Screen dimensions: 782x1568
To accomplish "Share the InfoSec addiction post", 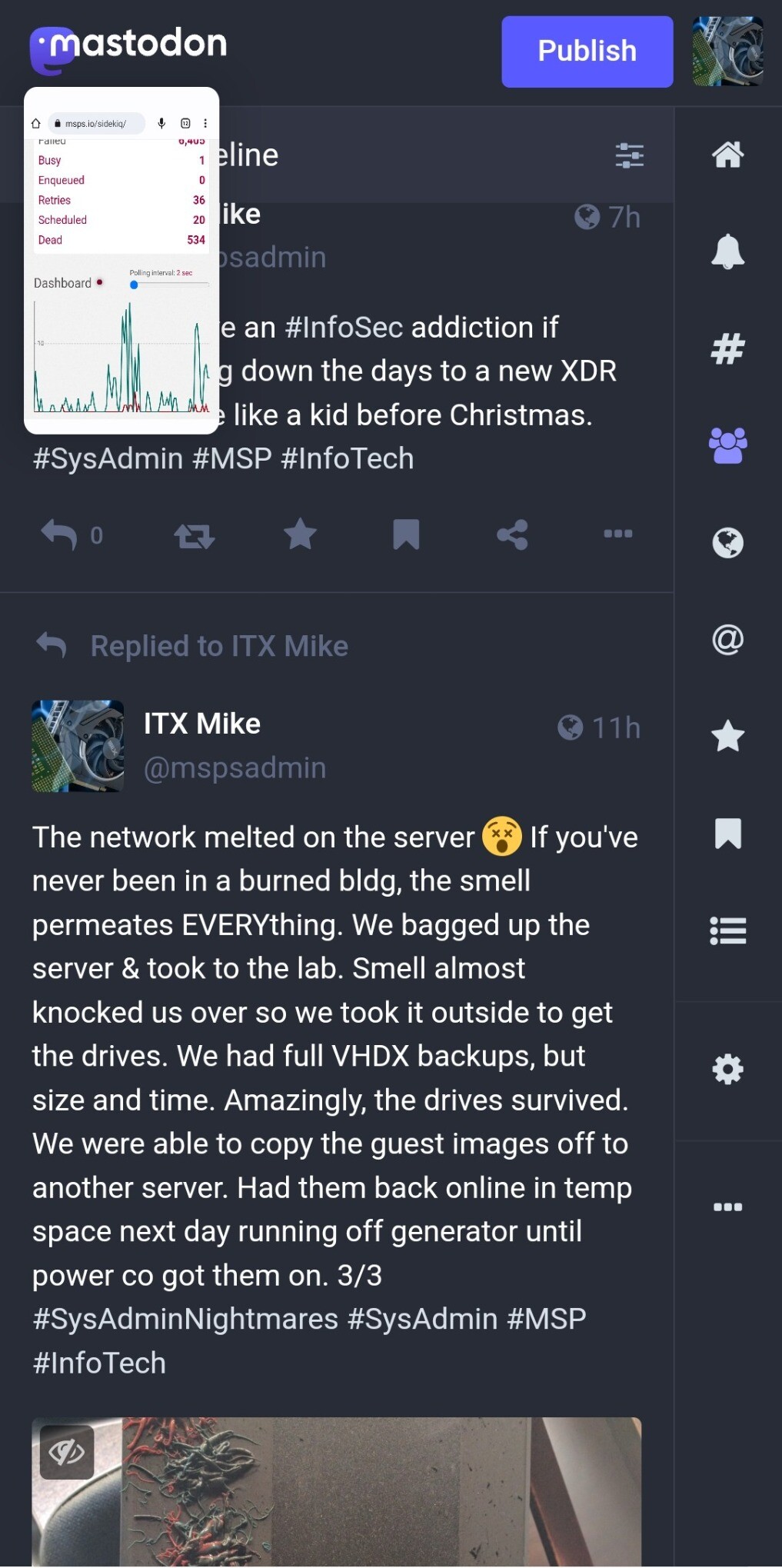I will pos(512,534).
